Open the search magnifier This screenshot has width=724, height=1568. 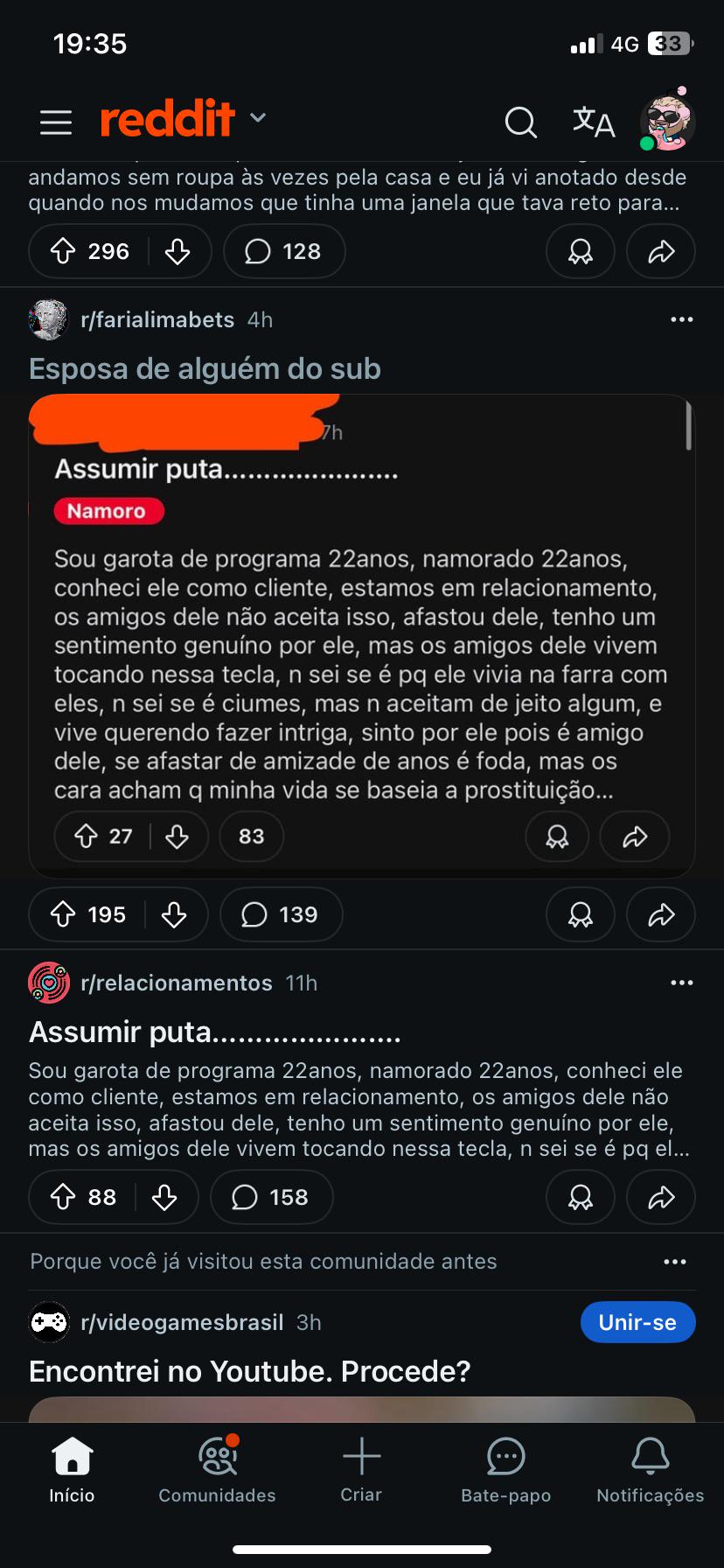520,122
